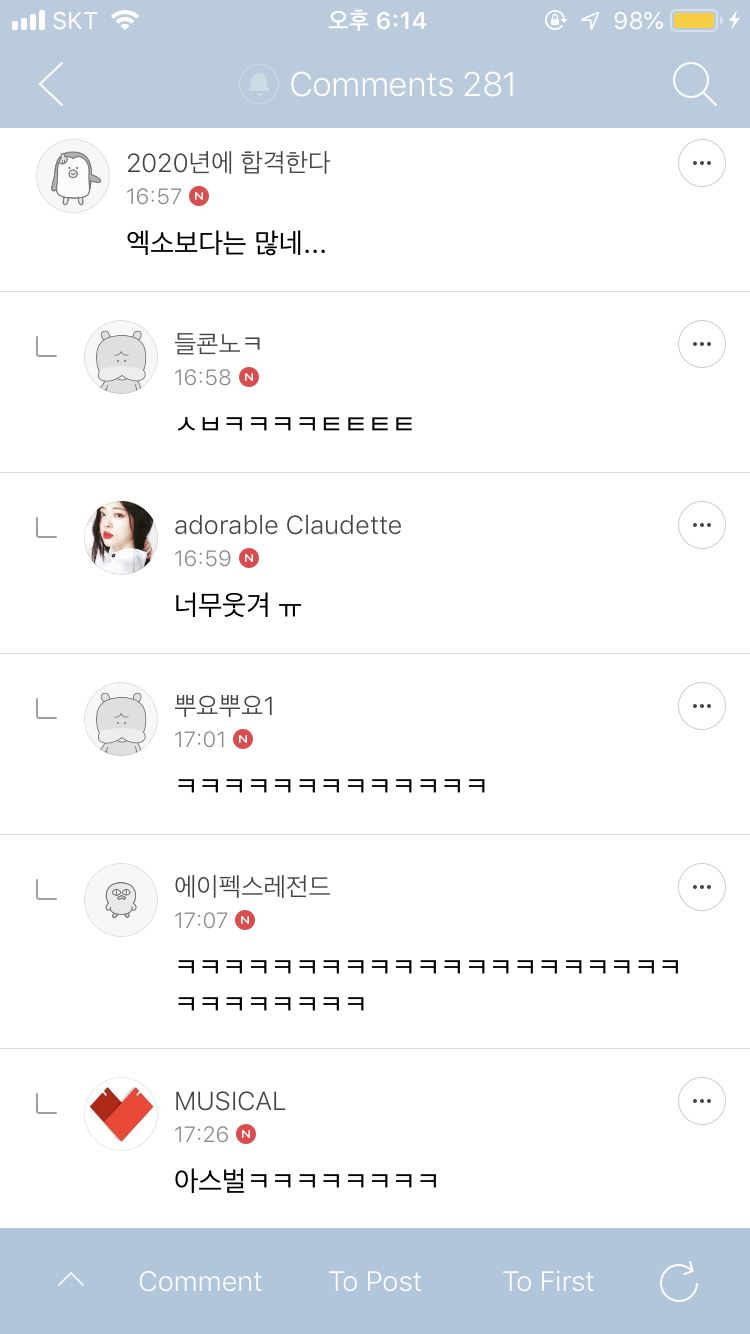Open options for adorable Claudette's reply
This screenshot has width=750, height=1334.
tap(702, 525)
